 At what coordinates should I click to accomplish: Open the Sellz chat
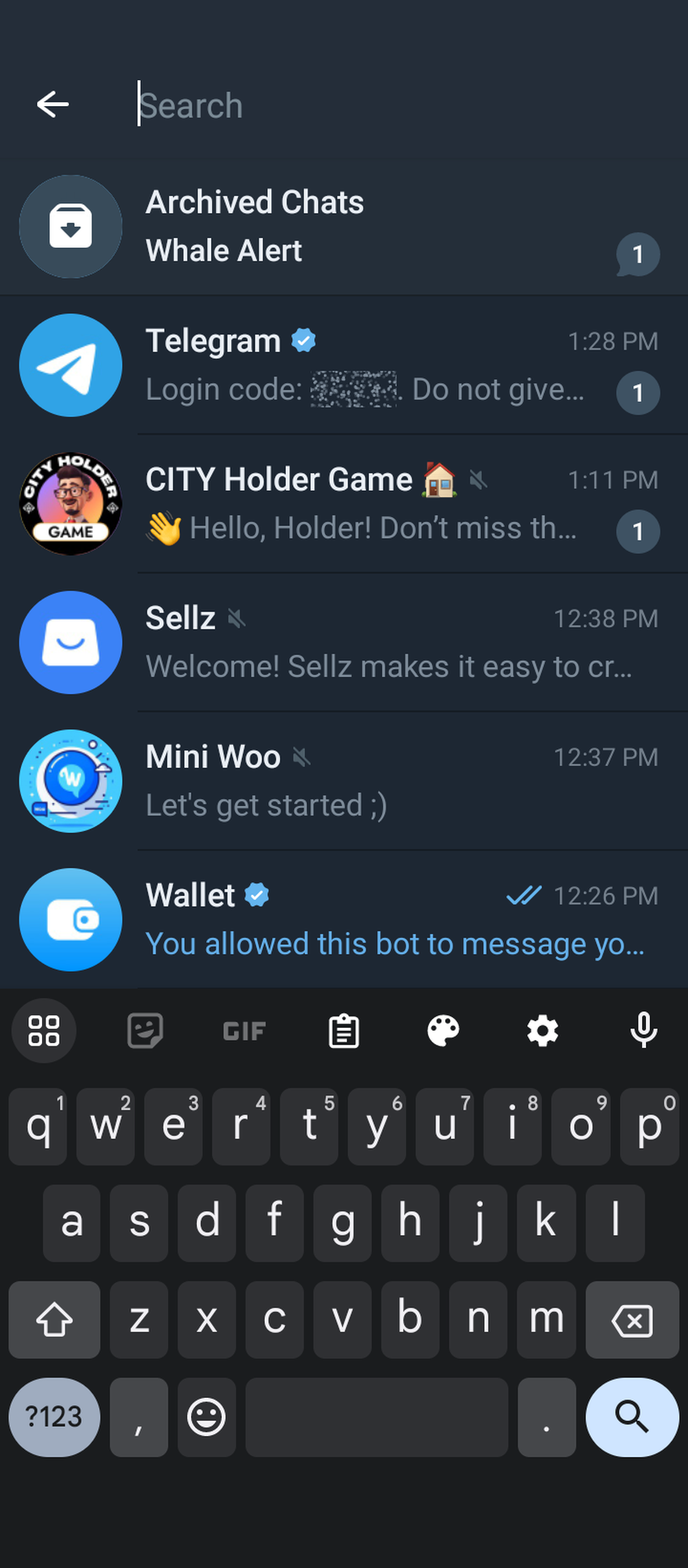point(344,642)
